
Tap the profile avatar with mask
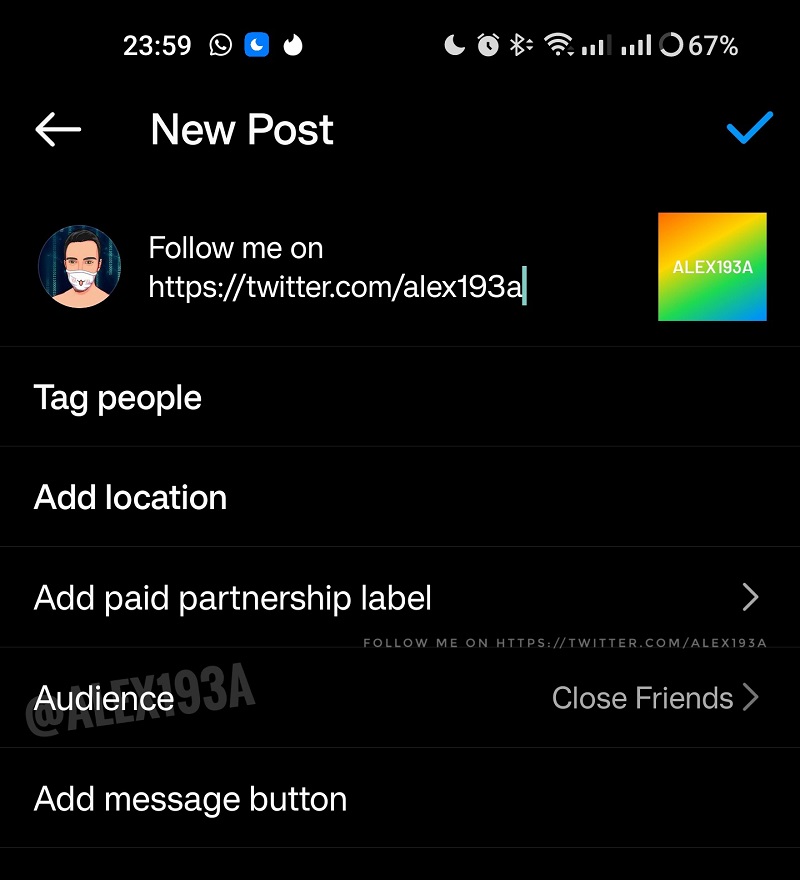pyautogui.click(x=79, y=267)
